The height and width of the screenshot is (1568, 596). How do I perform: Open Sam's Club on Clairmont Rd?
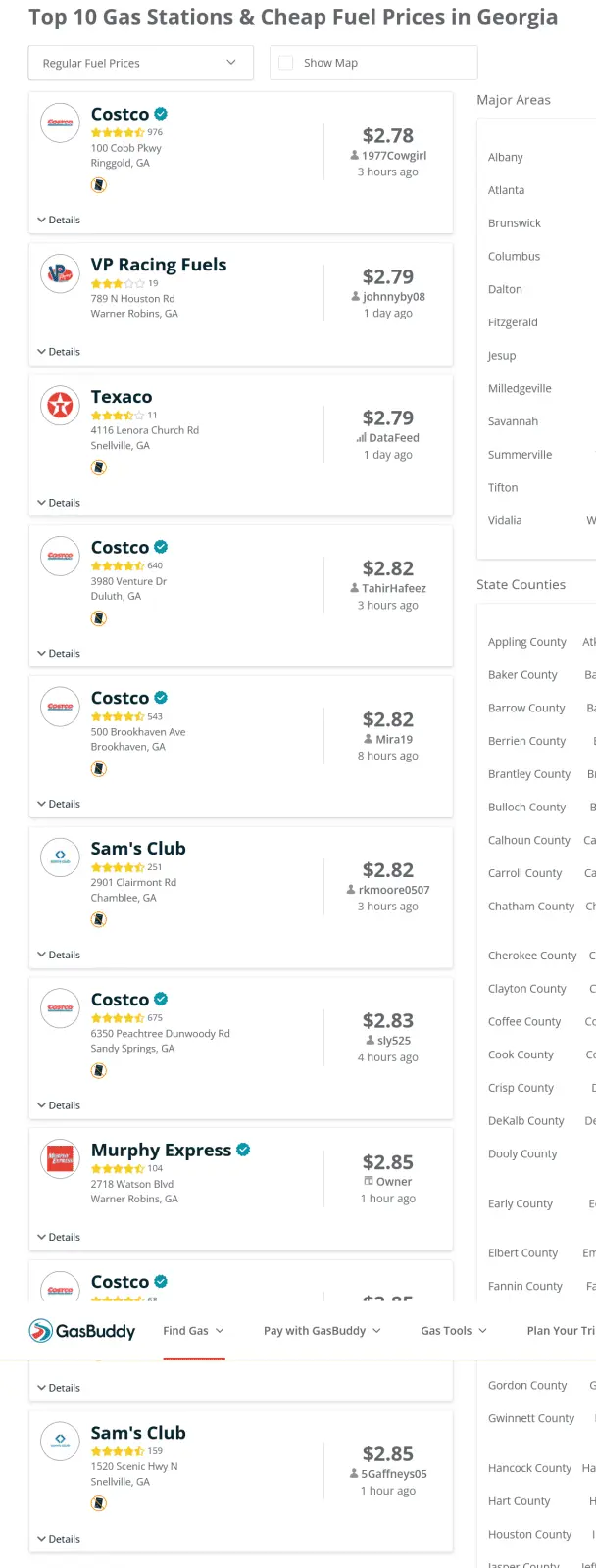[x=138, y=849]
